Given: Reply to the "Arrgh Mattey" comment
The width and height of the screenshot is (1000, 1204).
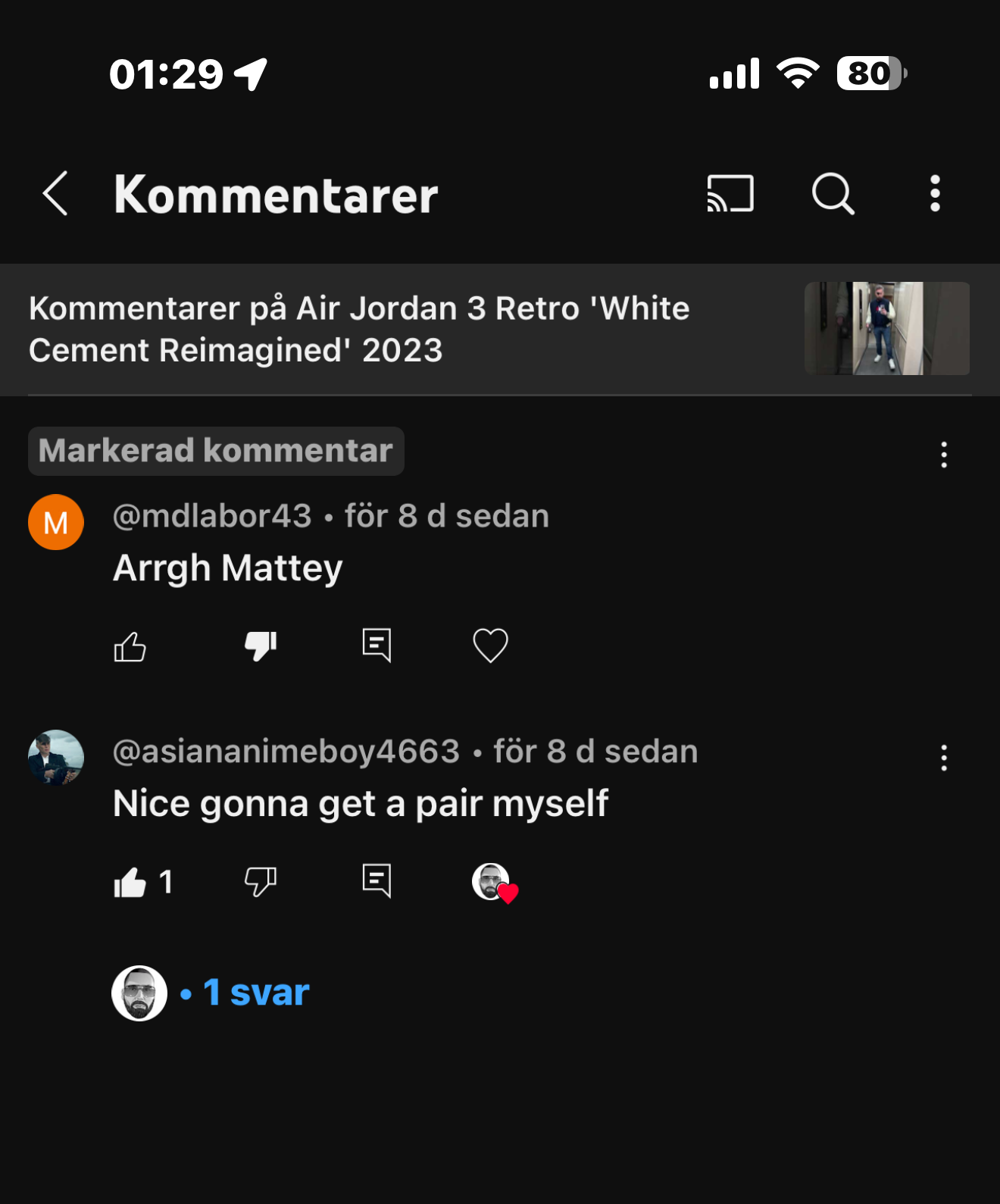Looking at the screenshot, I should tap(377, 646).
